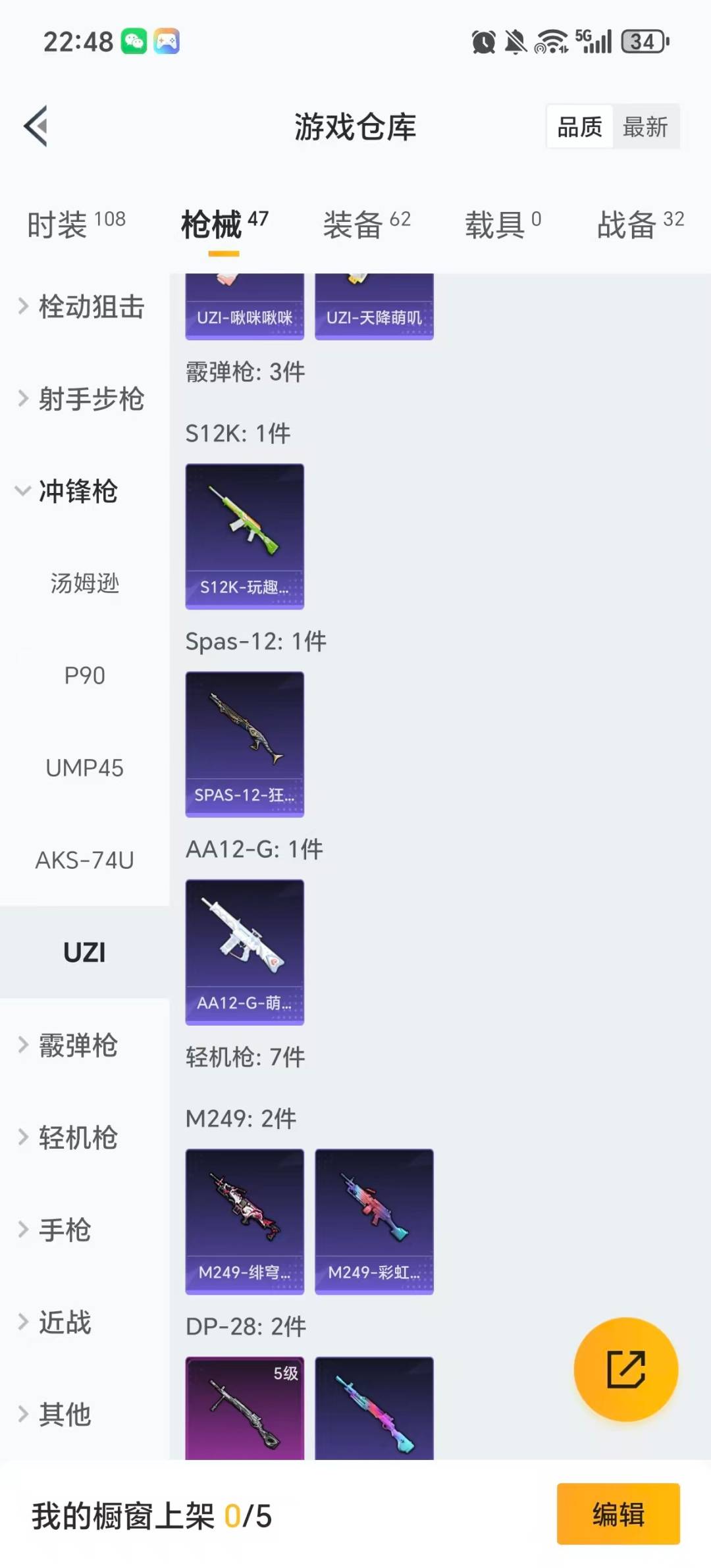Select AKS-74U in the sidebar
The image size is (711, 1568).
[85, 860]
